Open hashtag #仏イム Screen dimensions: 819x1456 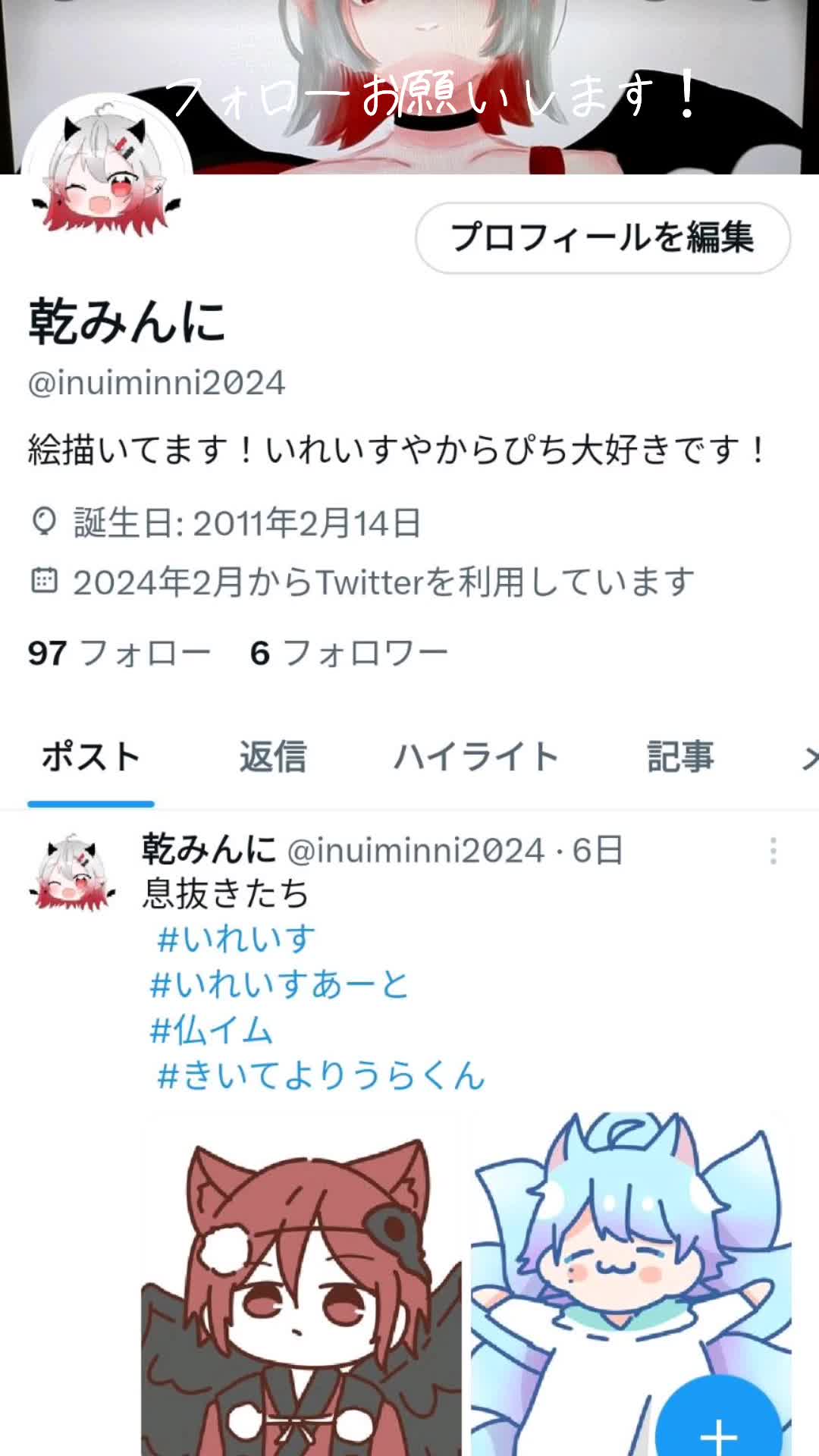tap(212, 1030)
